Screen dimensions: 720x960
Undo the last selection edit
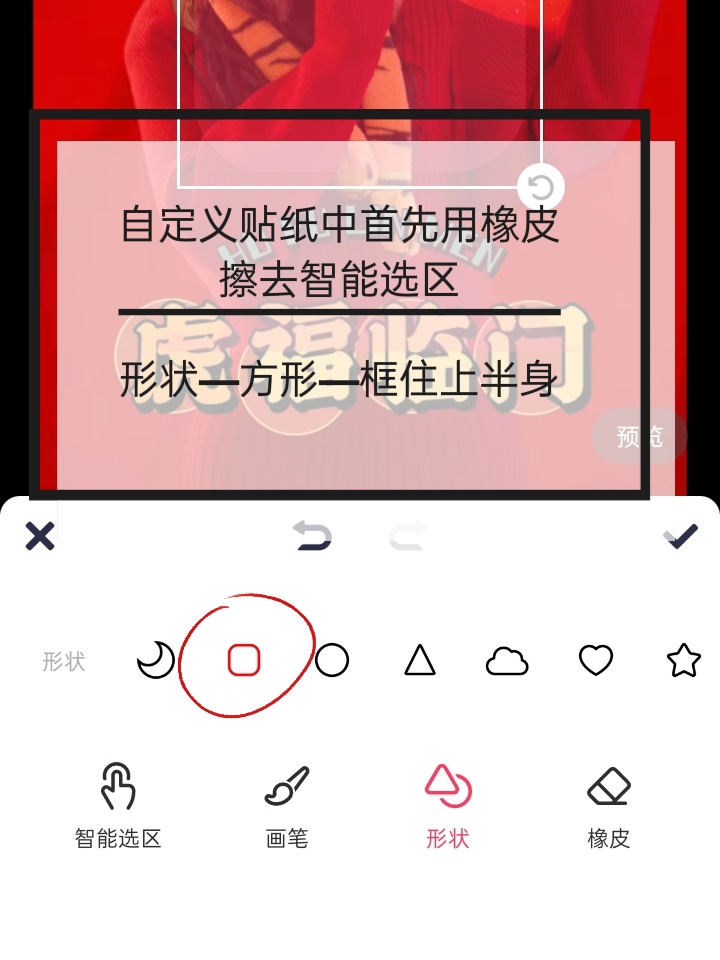(x=312, y=537)
